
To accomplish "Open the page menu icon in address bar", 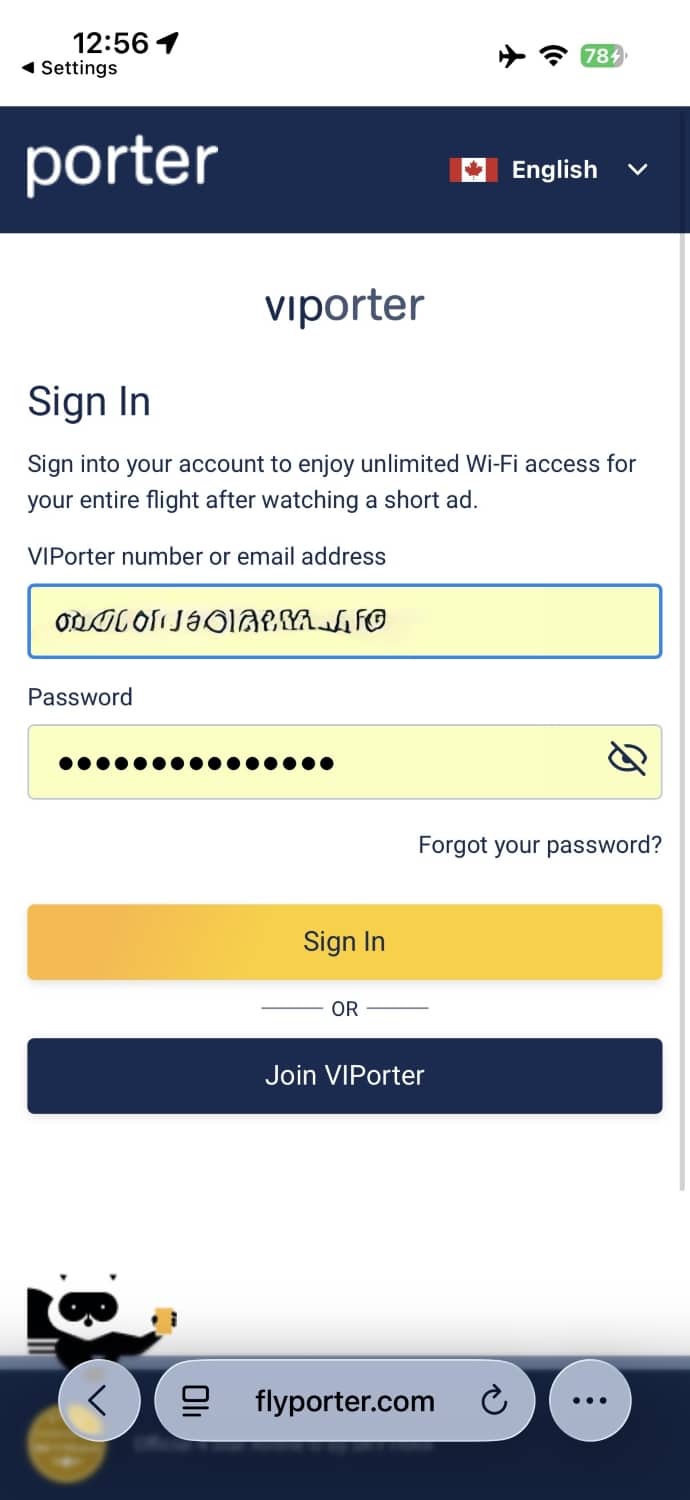I will pyautogui.click(x=196, y=1401).
